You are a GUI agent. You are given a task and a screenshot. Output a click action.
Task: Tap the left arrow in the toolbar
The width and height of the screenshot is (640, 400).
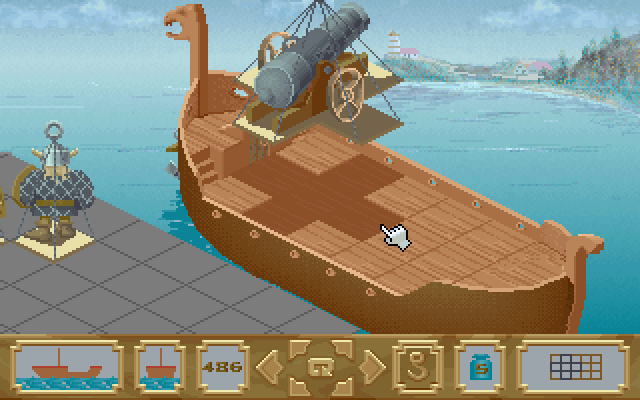point(270,367)
